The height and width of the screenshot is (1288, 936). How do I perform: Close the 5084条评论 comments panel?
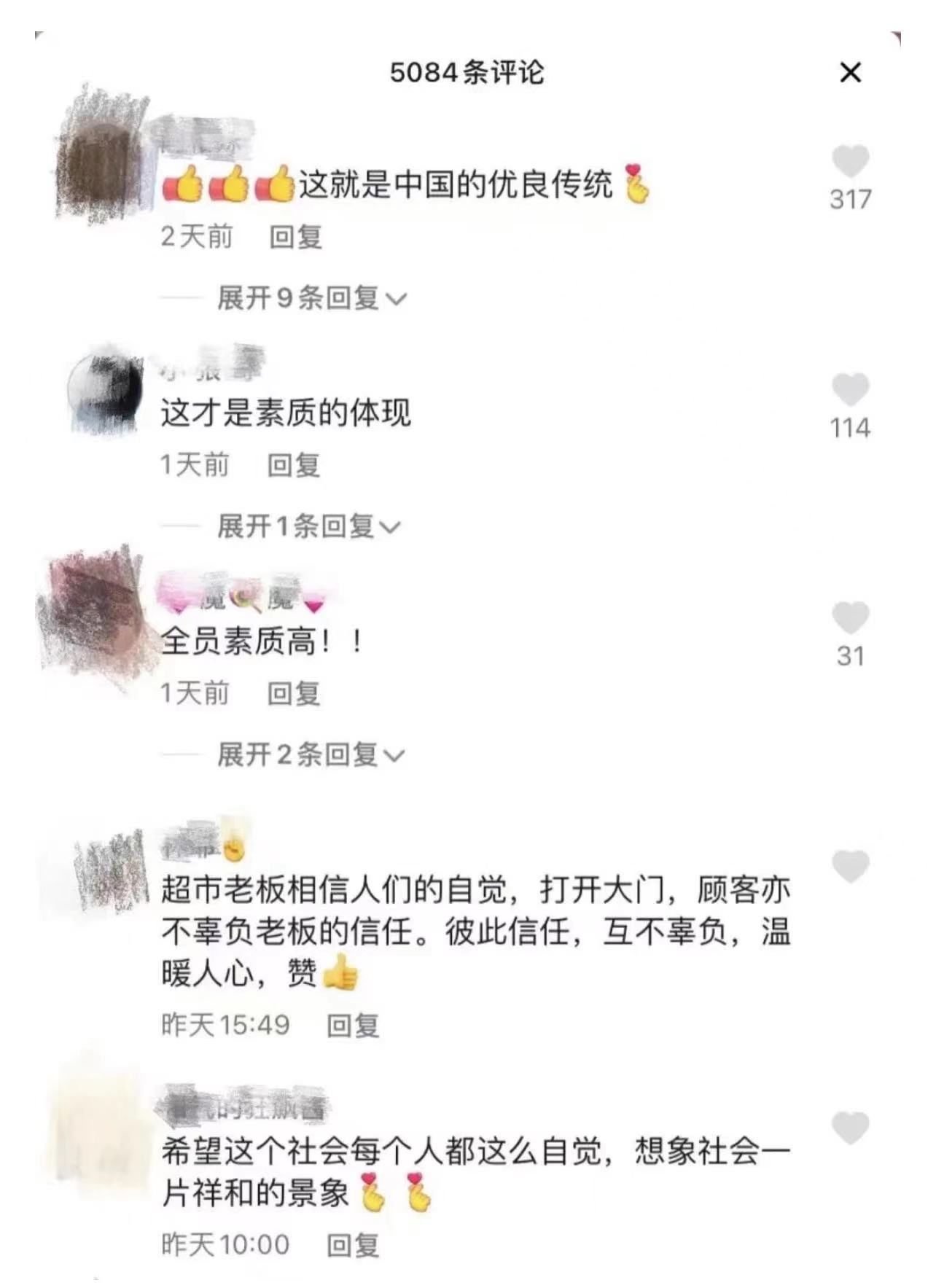click(x=850, y=72)
